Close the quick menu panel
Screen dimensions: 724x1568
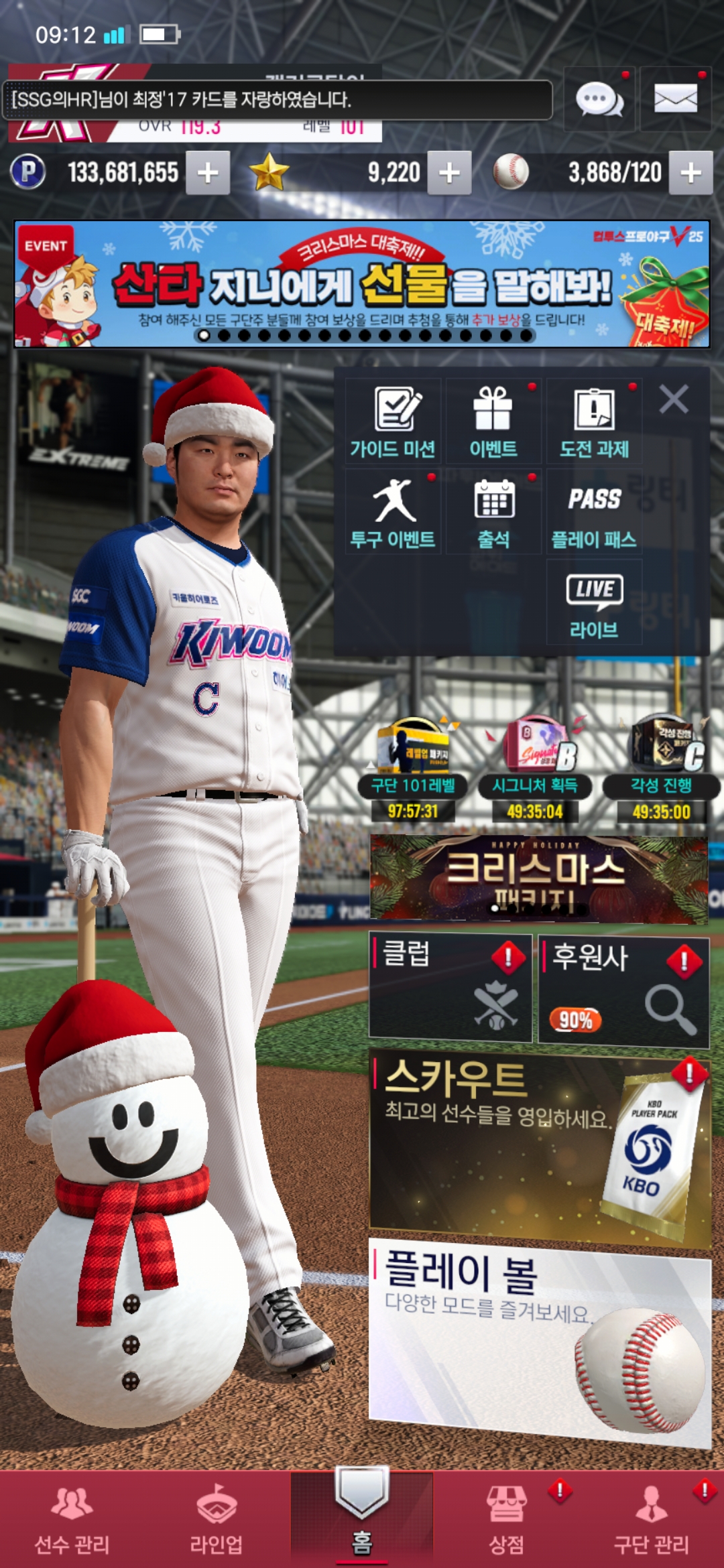tap(674, 399)
